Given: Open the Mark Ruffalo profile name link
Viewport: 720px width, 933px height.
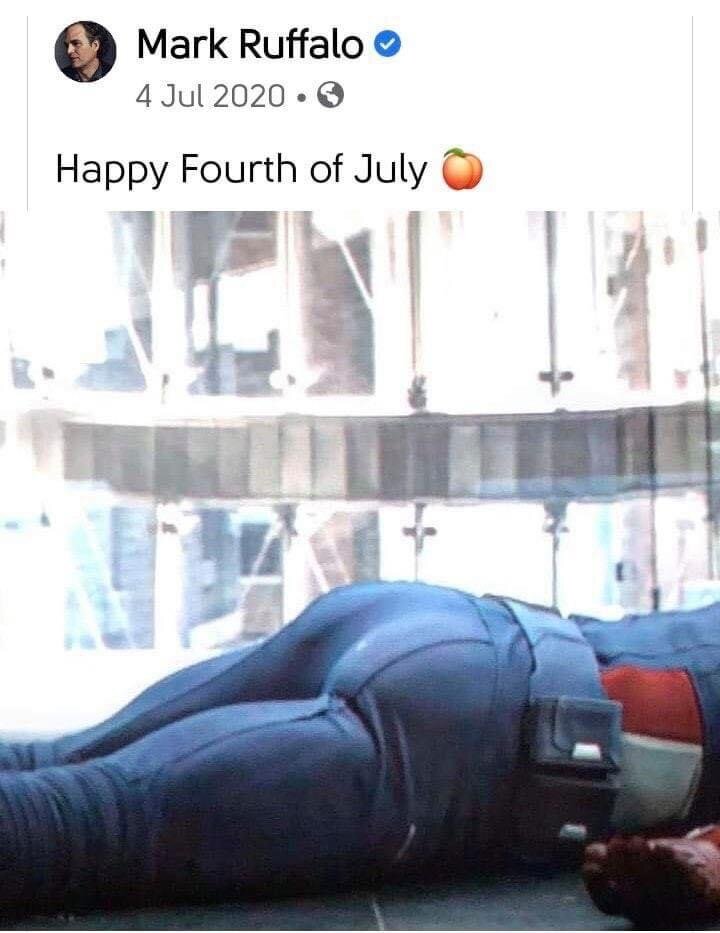Looking at the screenshot, I should [x=249, y=44].
